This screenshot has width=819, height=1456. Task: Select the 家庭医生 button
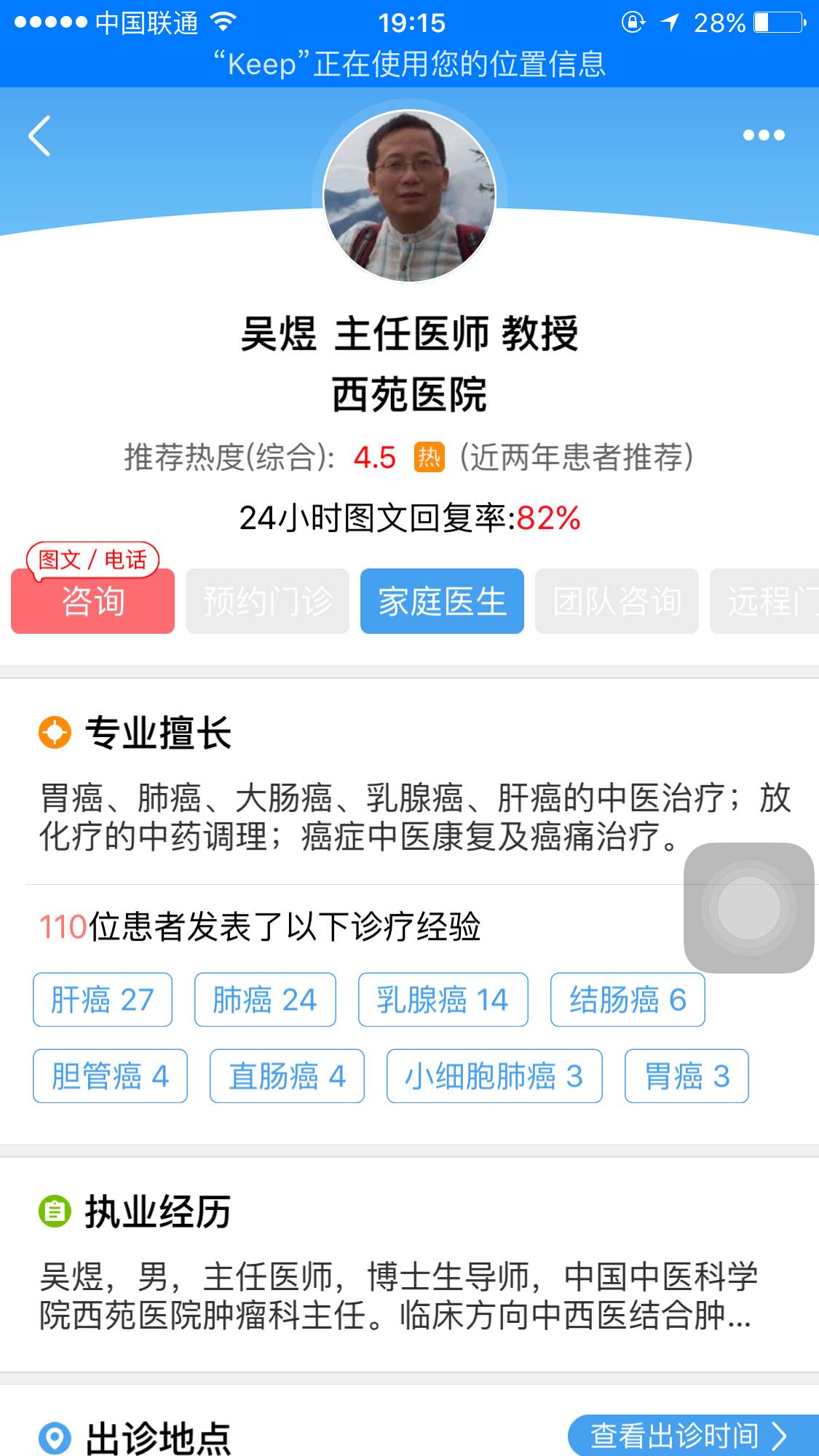click(442, 602)
